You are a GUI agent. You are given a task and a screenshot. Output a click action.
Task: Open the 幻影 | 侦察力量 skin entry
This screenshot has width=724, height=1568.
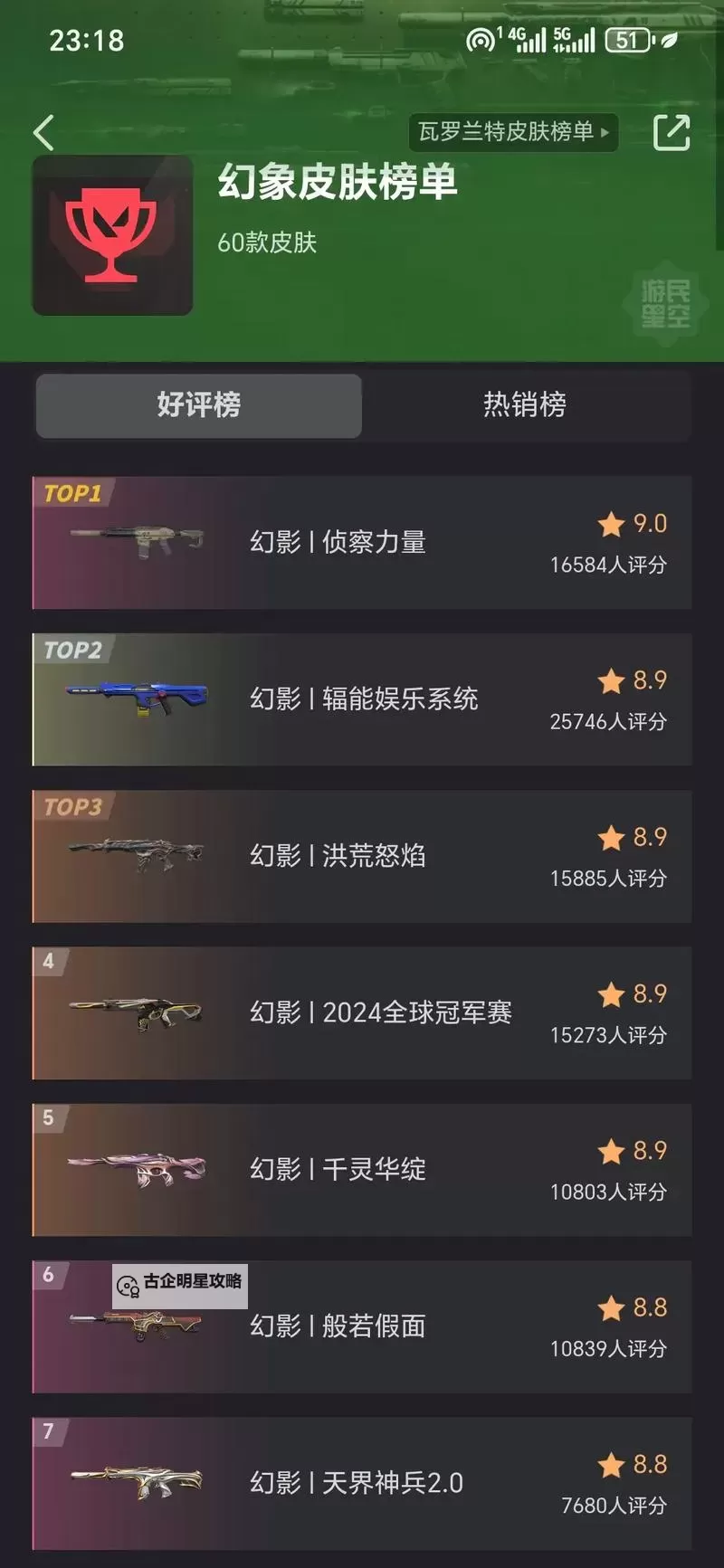click(362, 542)
